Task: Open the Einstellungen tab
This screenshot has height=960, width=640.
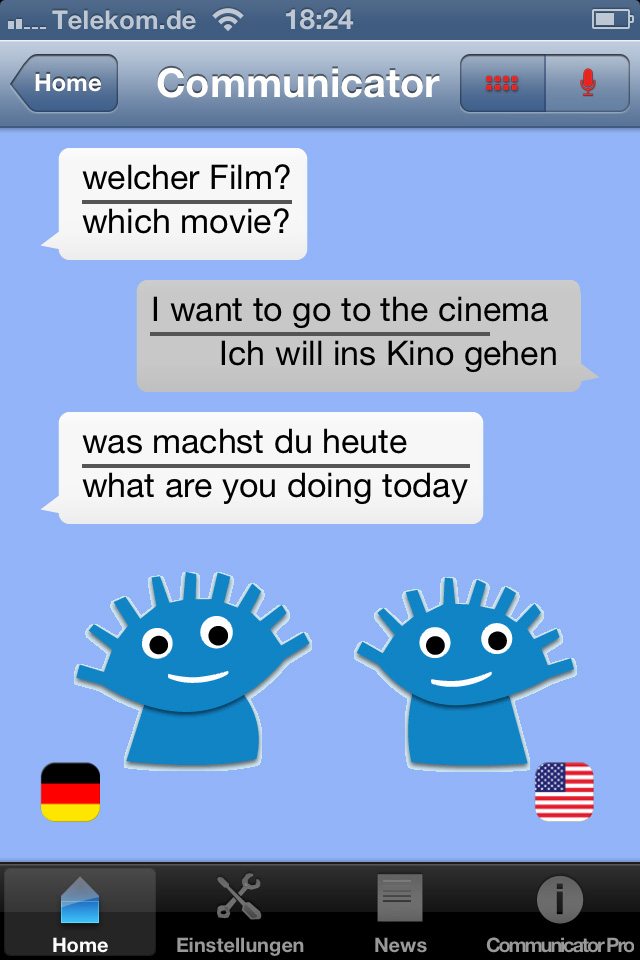Action: [x=240, y=912]
